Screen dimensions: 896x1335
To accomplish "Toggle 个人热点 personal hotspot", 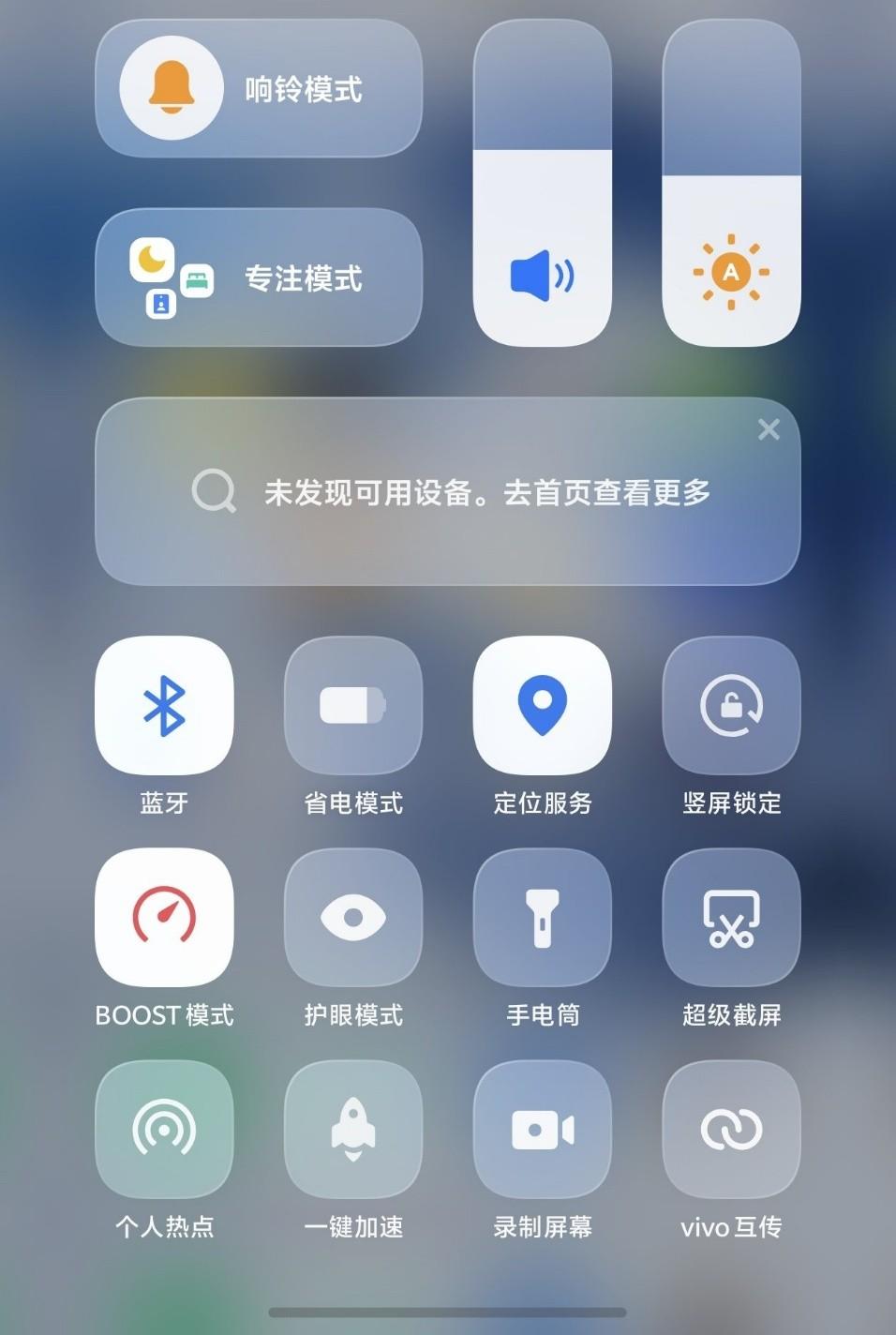I will click(x=164, y=1130).
